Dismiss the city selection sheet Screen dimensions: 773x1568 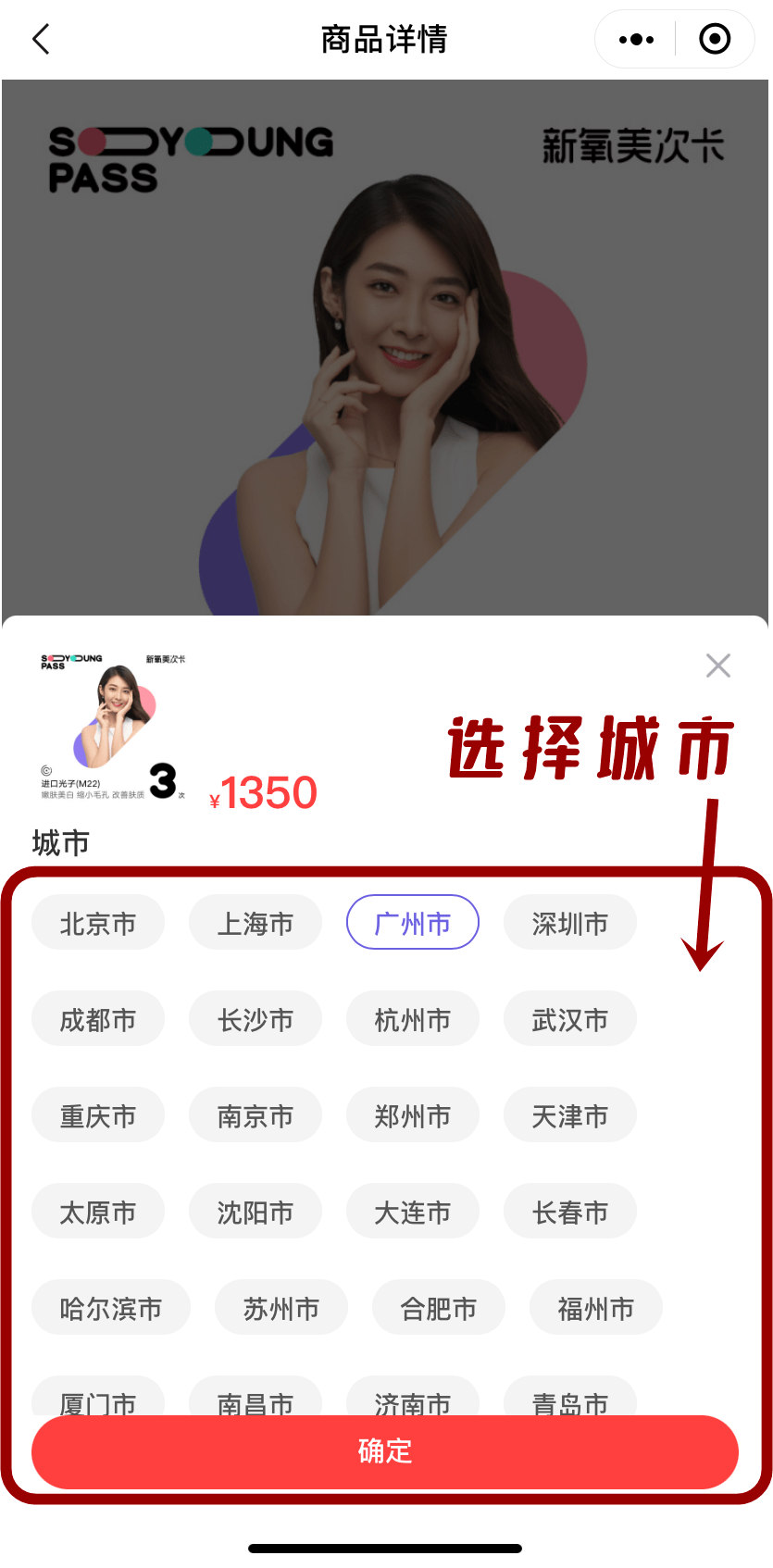[717, 666]
